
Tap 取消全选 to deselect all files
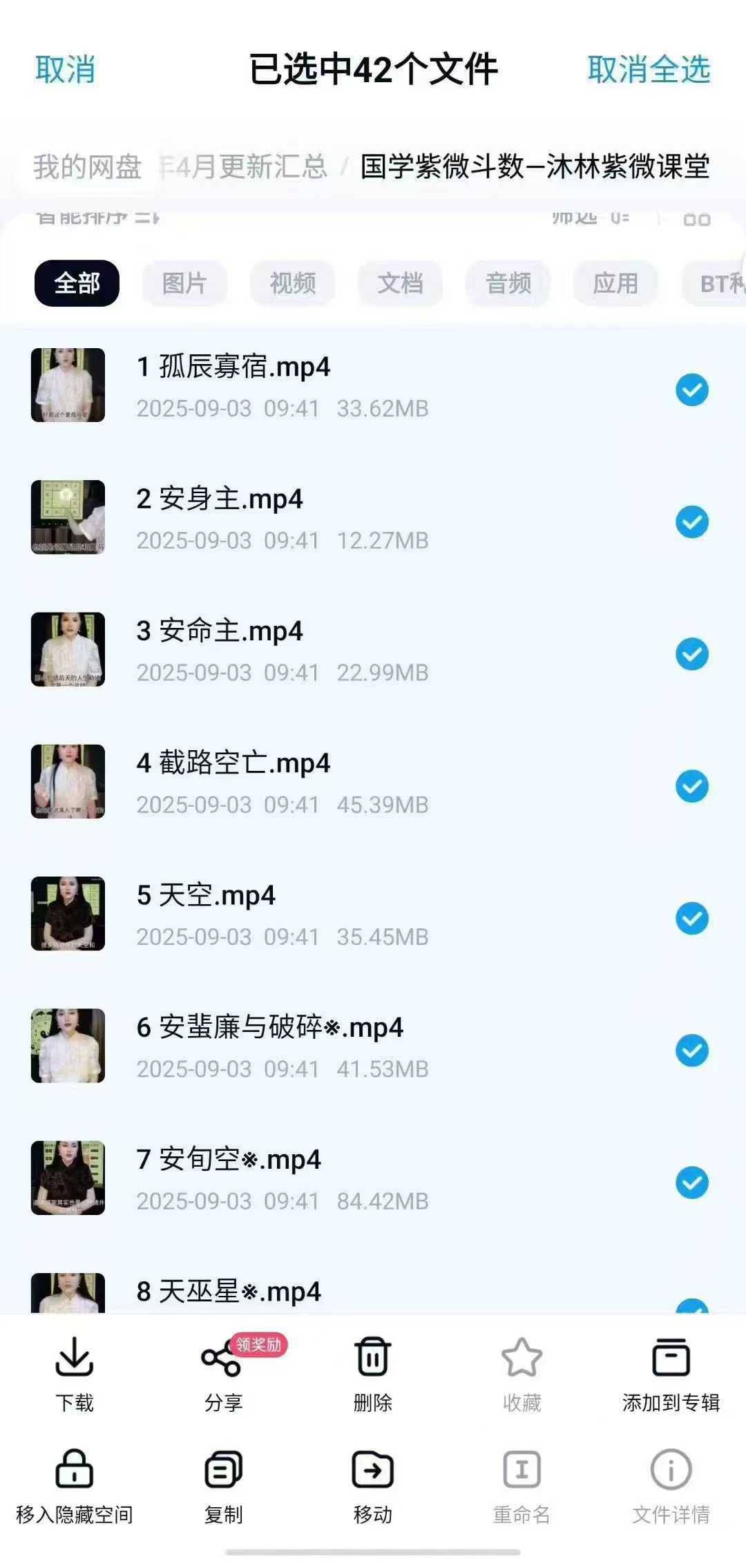click(x=649, y=70)
